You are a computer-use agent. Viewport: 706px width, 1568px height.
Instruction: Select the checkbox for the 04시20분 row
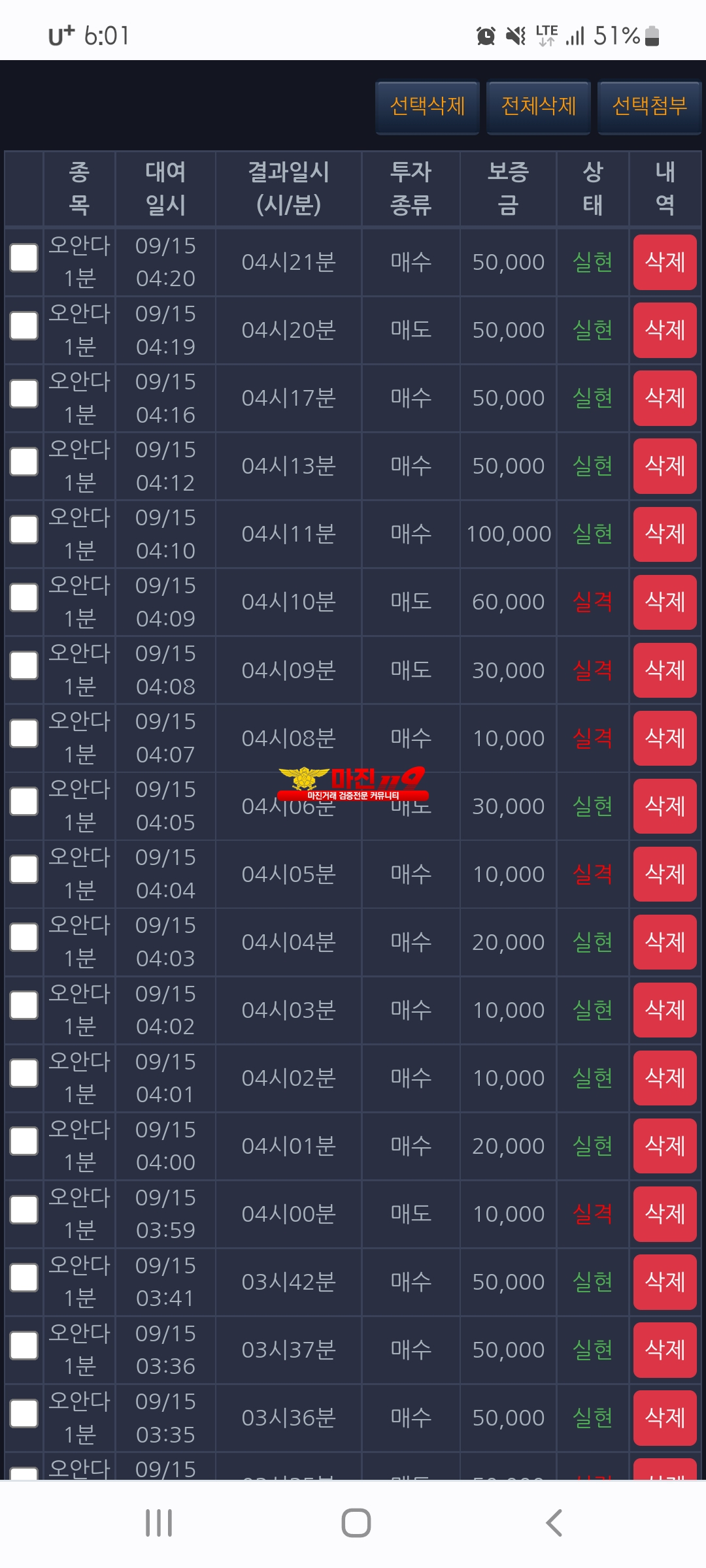[x=24, y=326]
